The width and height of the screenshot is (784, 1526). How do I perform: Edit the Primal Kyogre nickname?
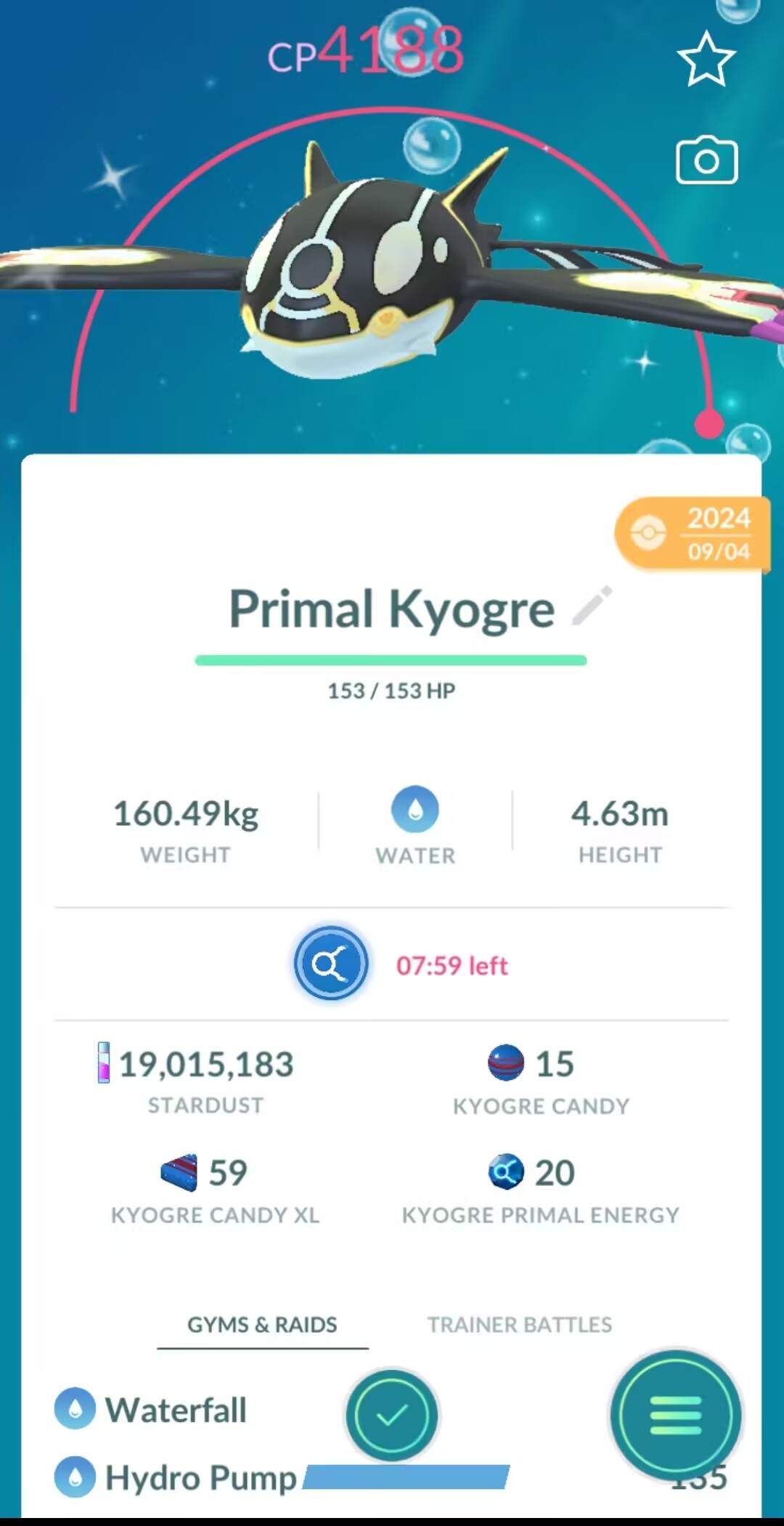click(592, 606)
